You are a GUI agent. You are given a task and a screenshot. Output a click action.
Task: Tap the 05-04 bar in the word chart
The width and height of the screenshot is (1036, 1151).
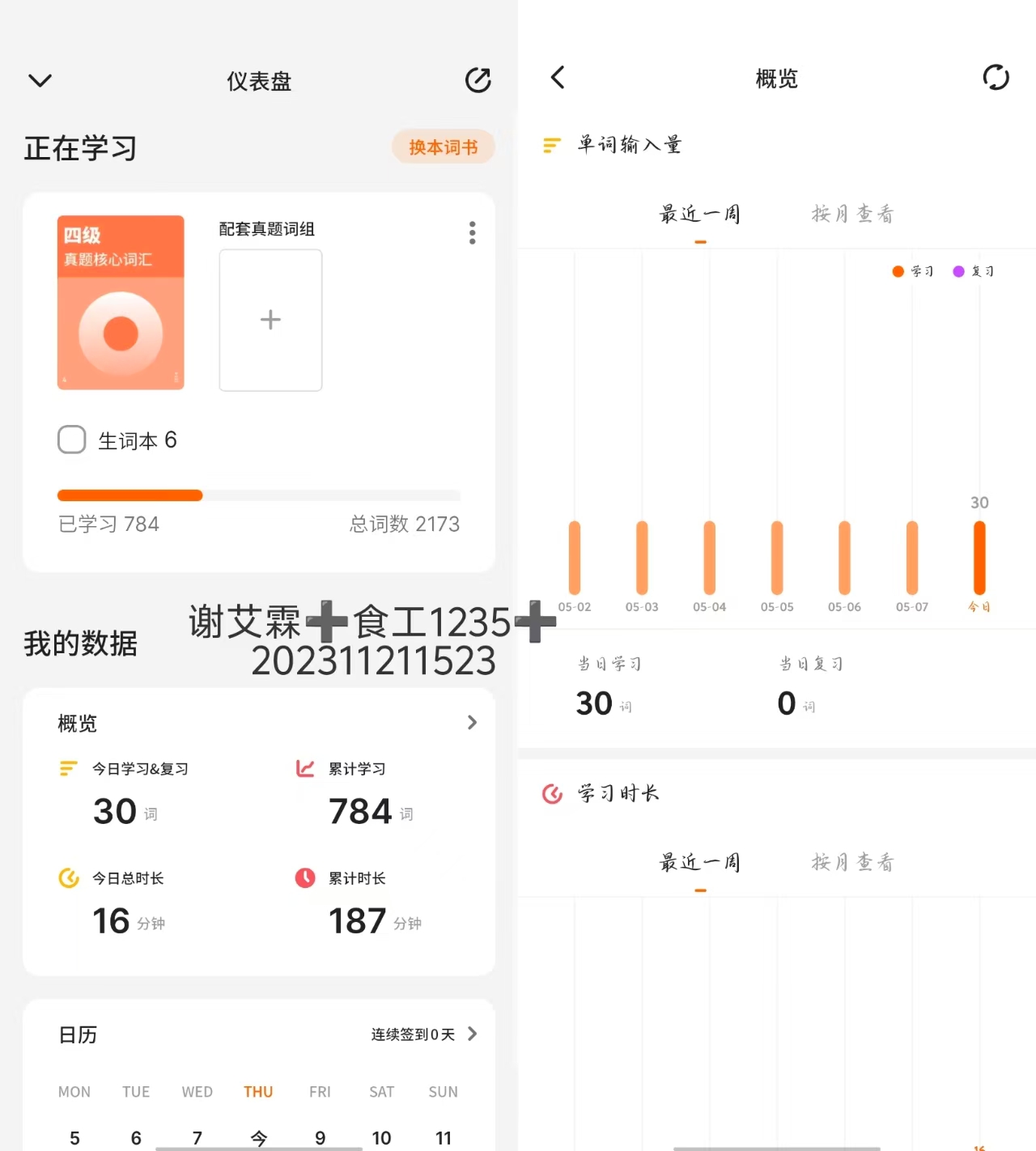point(710,558)
